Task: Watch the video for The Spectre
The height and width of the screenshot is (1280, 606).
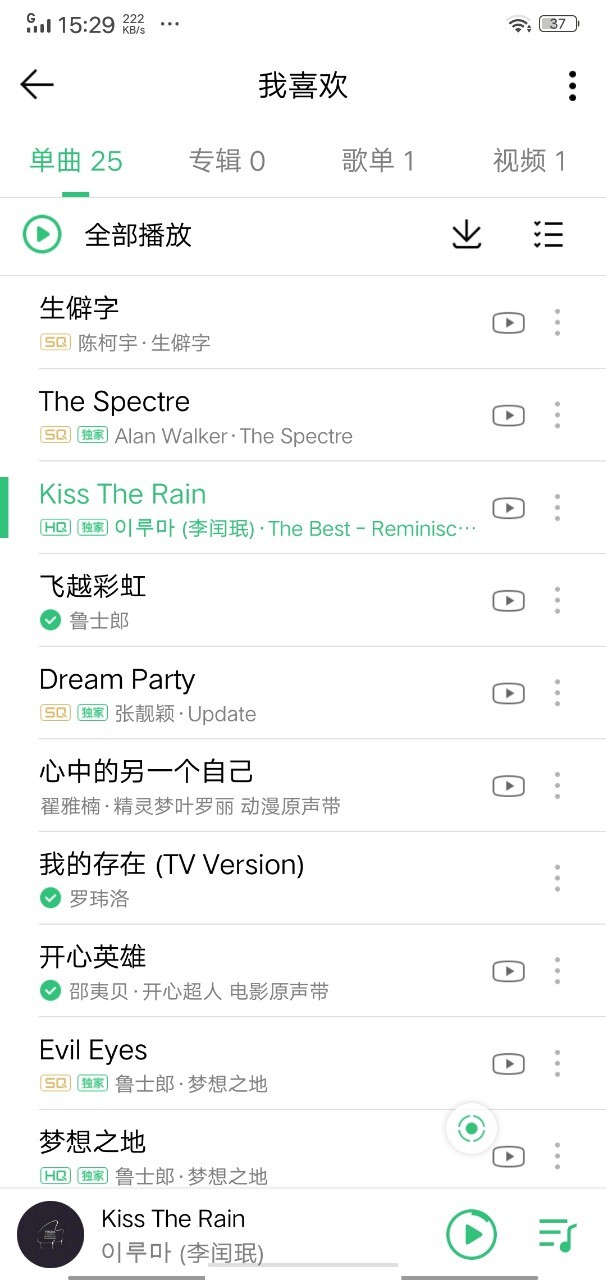Action: click(x=508, y=415)
